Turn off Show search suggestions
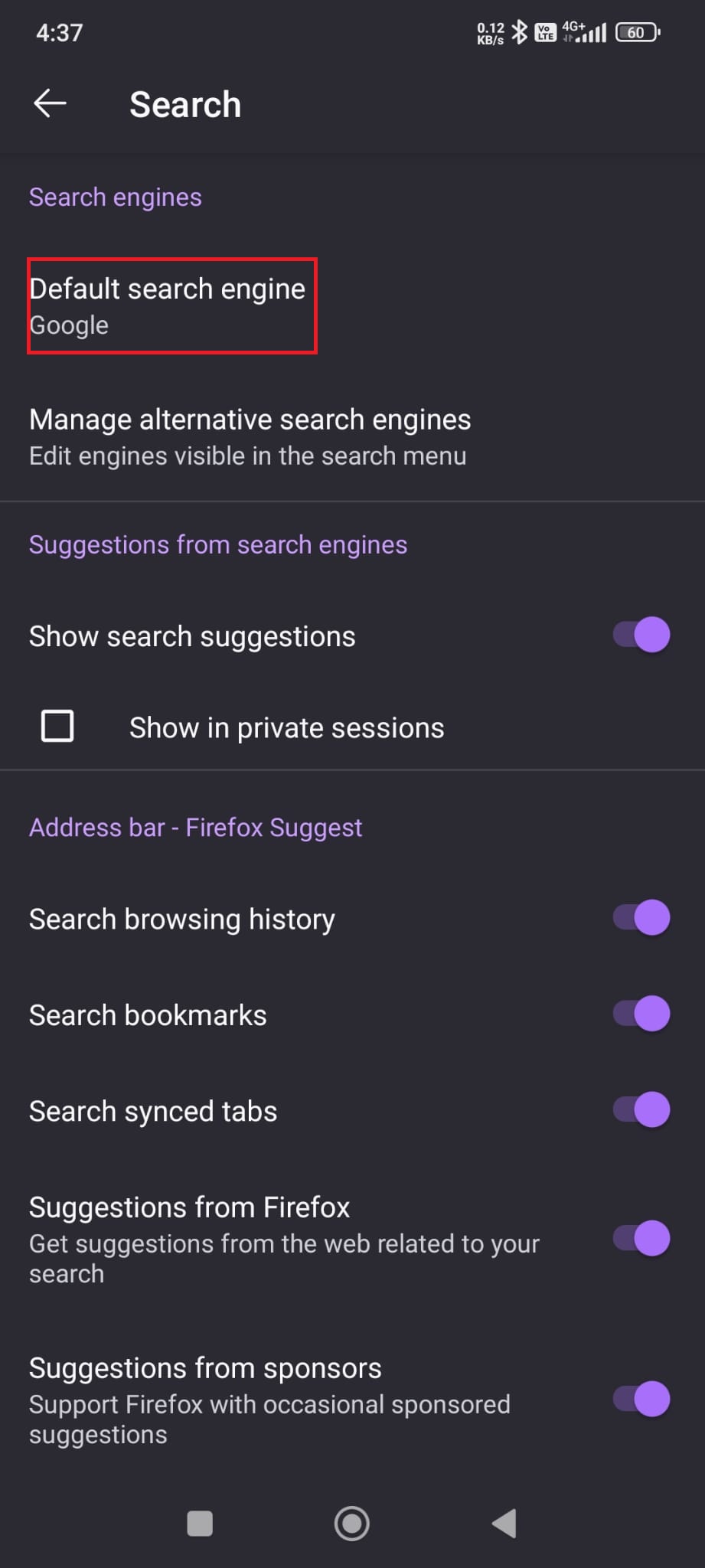The height and width of the screenshot is (1568, 705). click(641, 635)
